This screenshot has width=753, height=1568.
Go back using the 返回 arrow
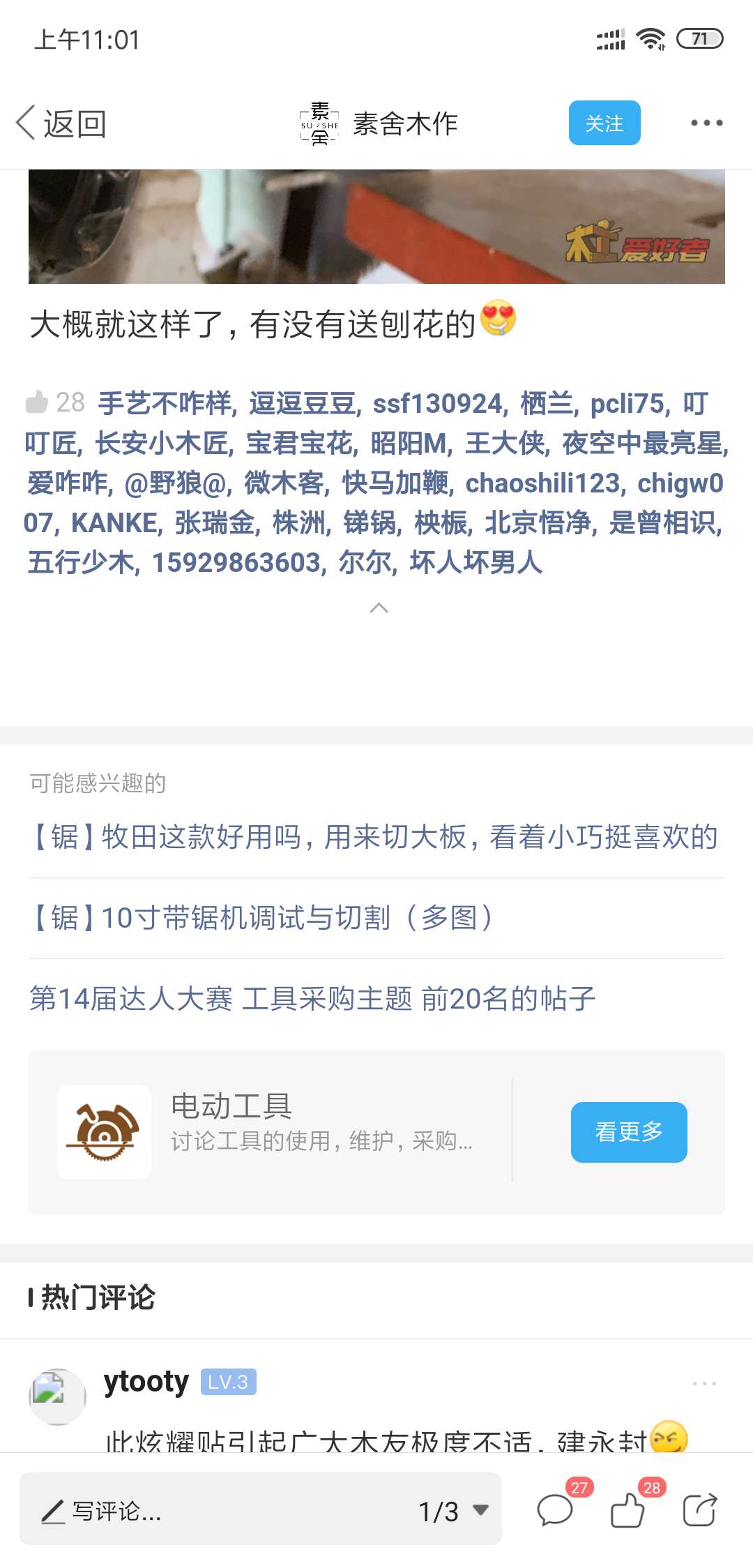[x=61, y=123]
